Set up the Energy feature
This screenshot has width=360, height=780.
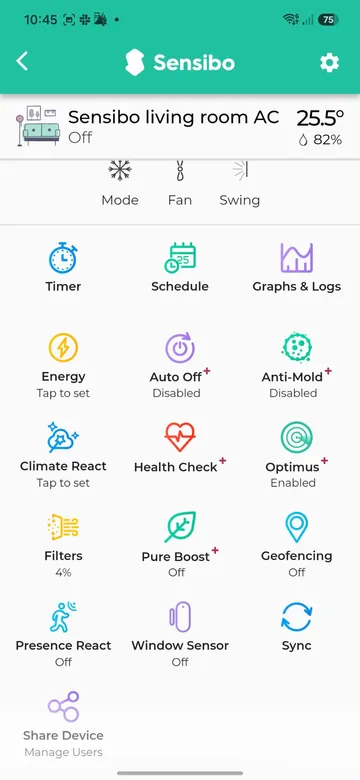[x=63, y=366]
